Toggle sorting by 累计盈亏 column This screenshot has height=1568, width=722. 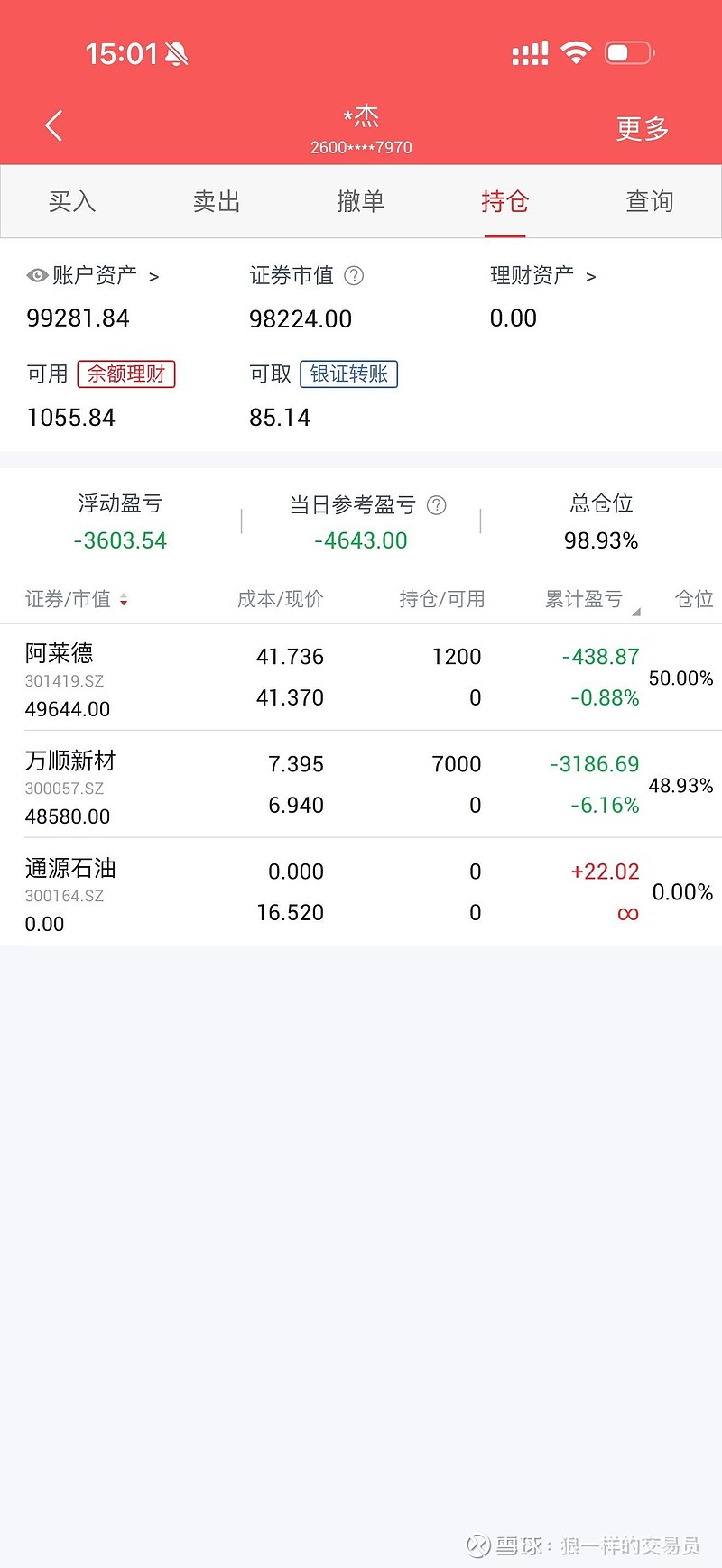[587, 599]
